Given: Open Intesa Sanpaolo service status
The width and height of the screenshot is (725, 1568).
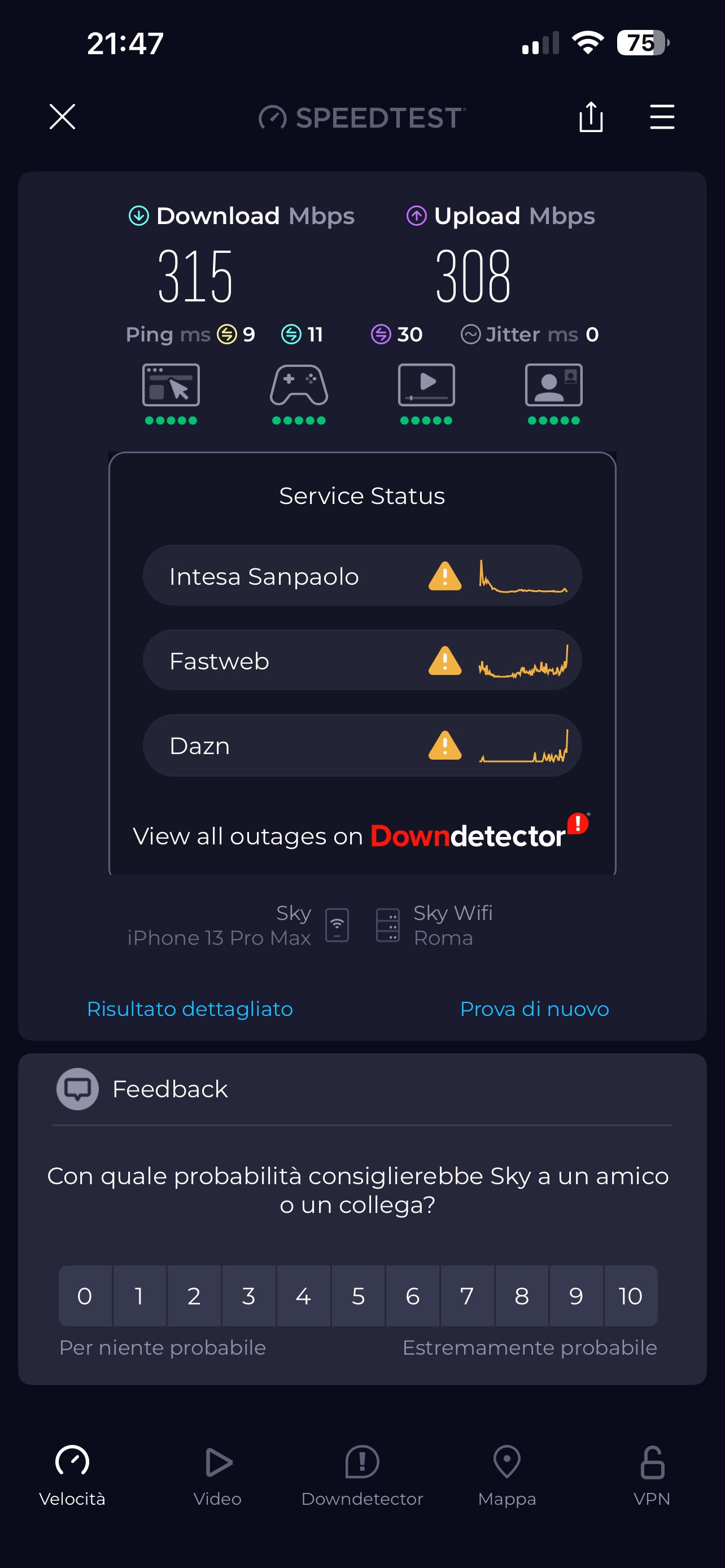Looking at the screenshot, I should coord(361,576).
